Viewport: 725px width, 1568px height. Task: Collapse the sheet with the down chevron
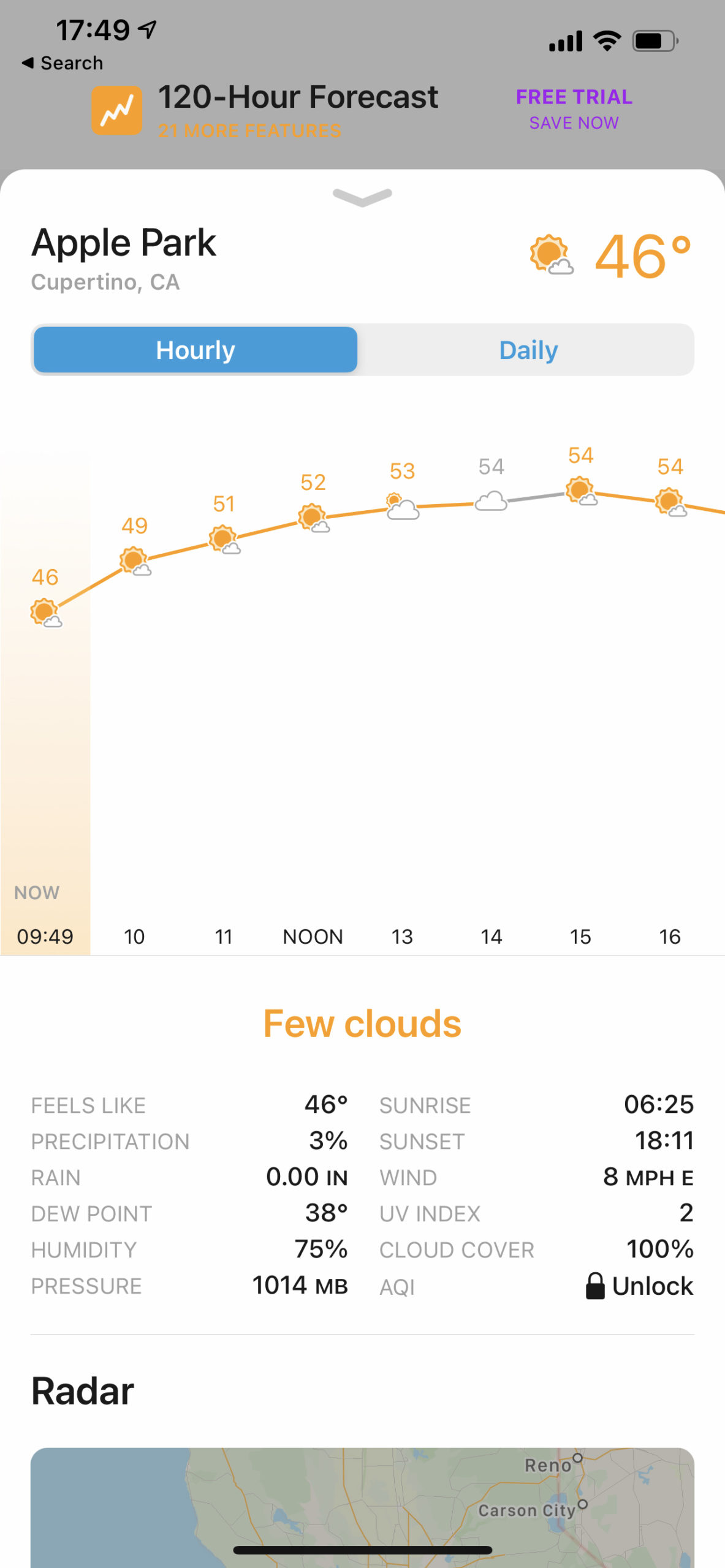click(x=362, y=197)
